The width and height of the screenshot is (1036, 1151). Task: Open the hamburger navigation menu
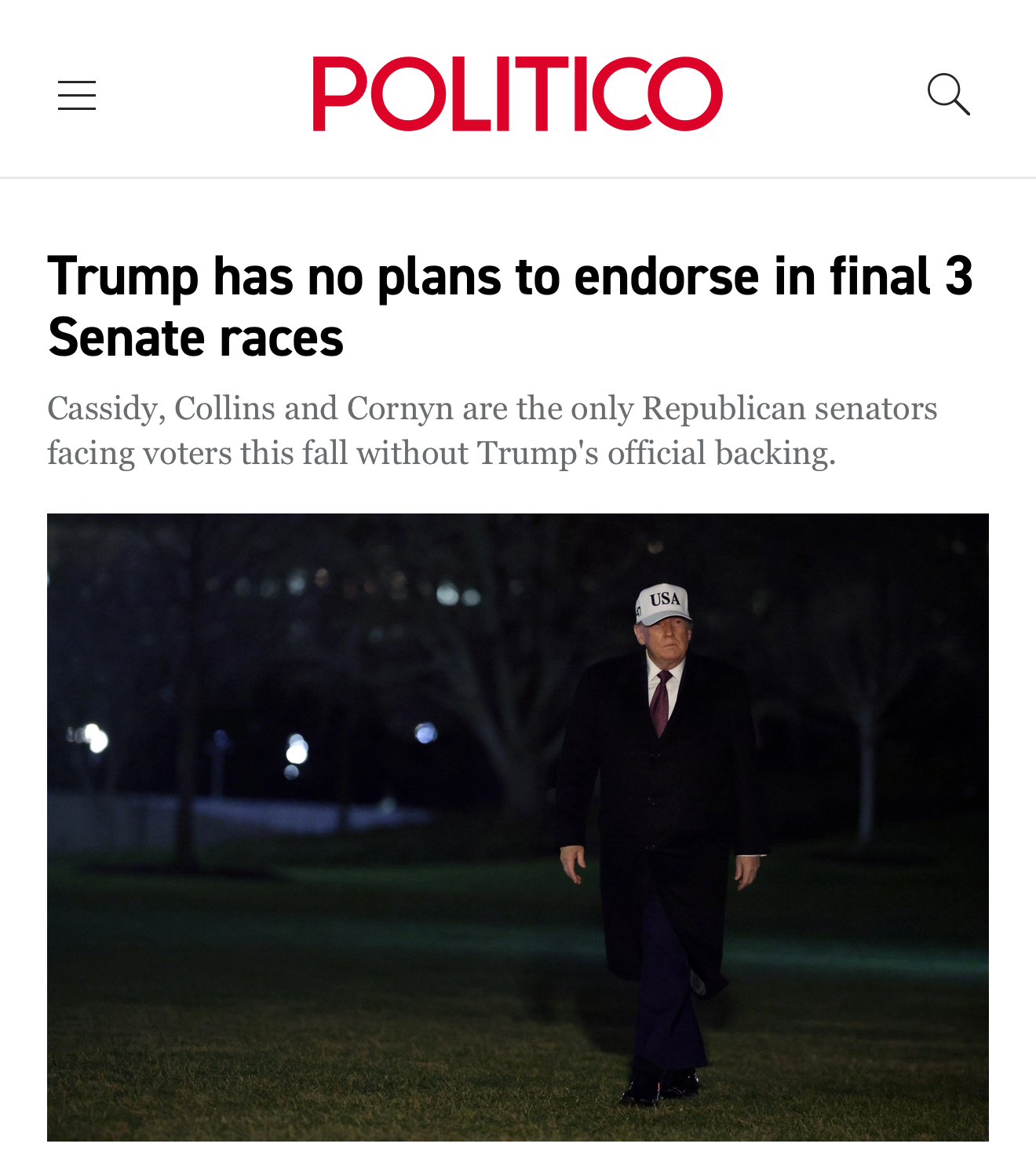[77, 95]
